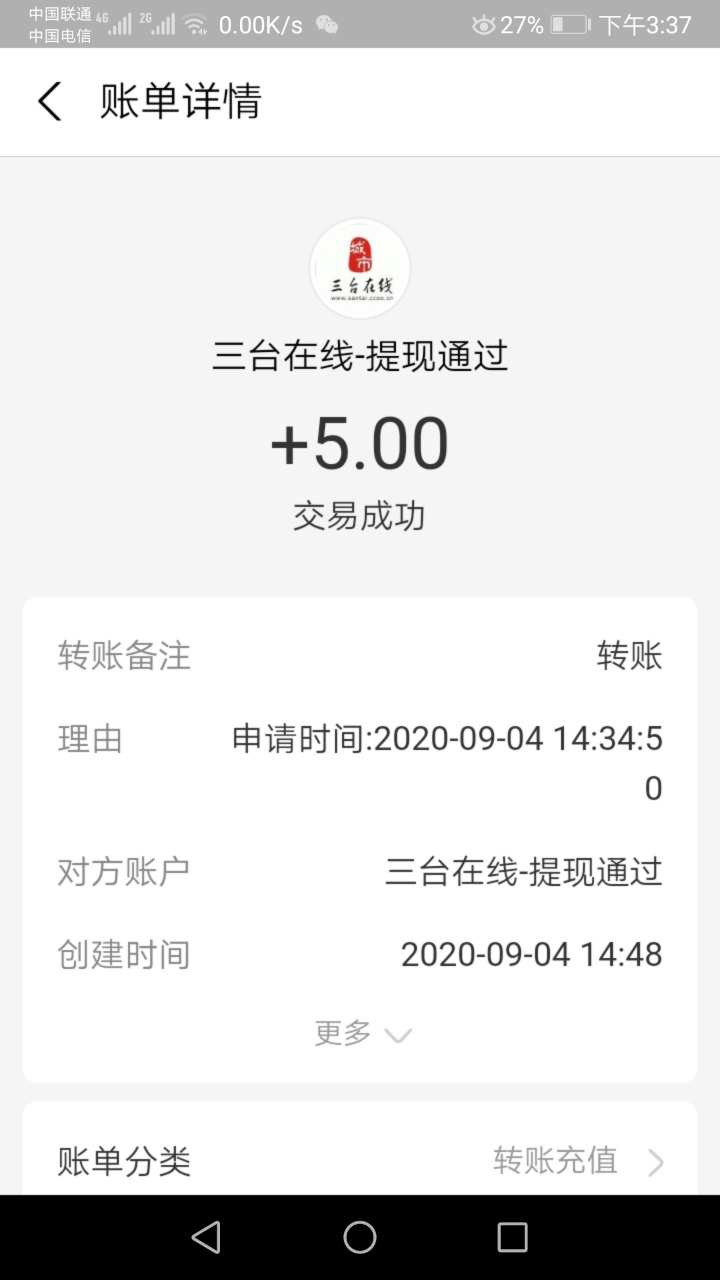The height and width of the screenshot is (1280, 720).
Task: Tap the system home button
Action: pos(360,1238)
